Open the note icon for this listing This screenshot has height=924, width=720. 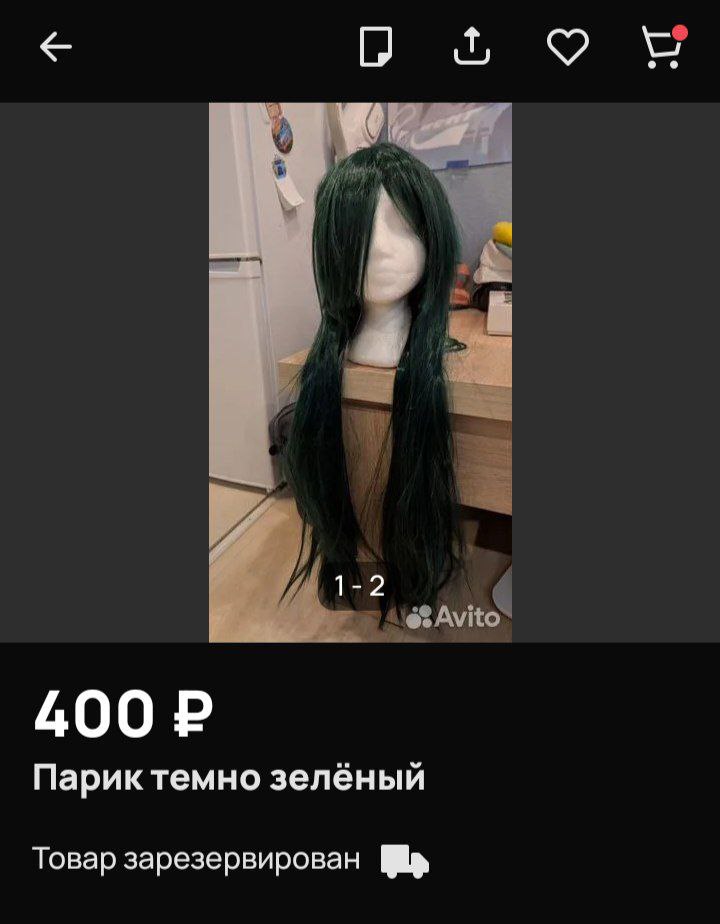coord(376,47)
